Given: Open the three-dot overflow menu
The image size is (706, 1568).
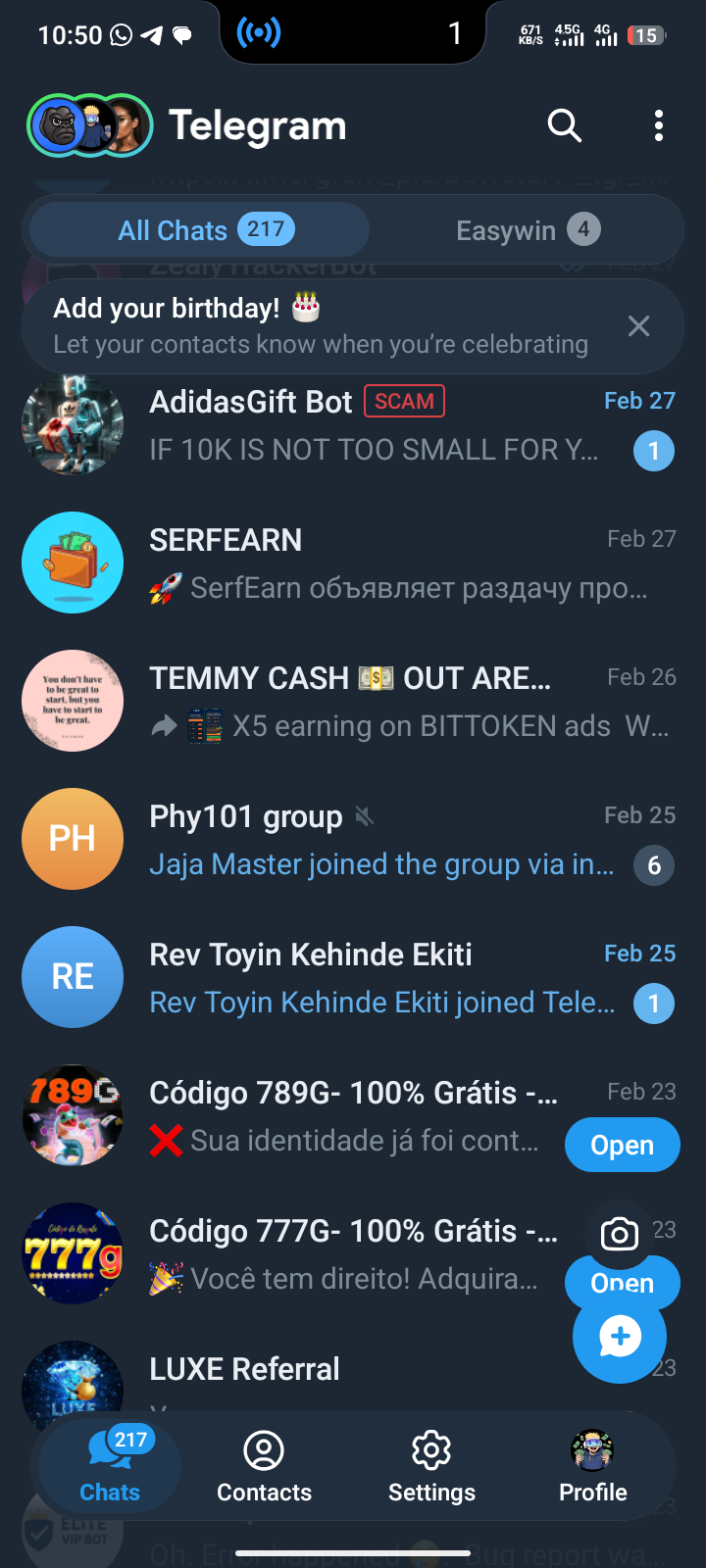Looking at the screenshot, I should 659,125.
